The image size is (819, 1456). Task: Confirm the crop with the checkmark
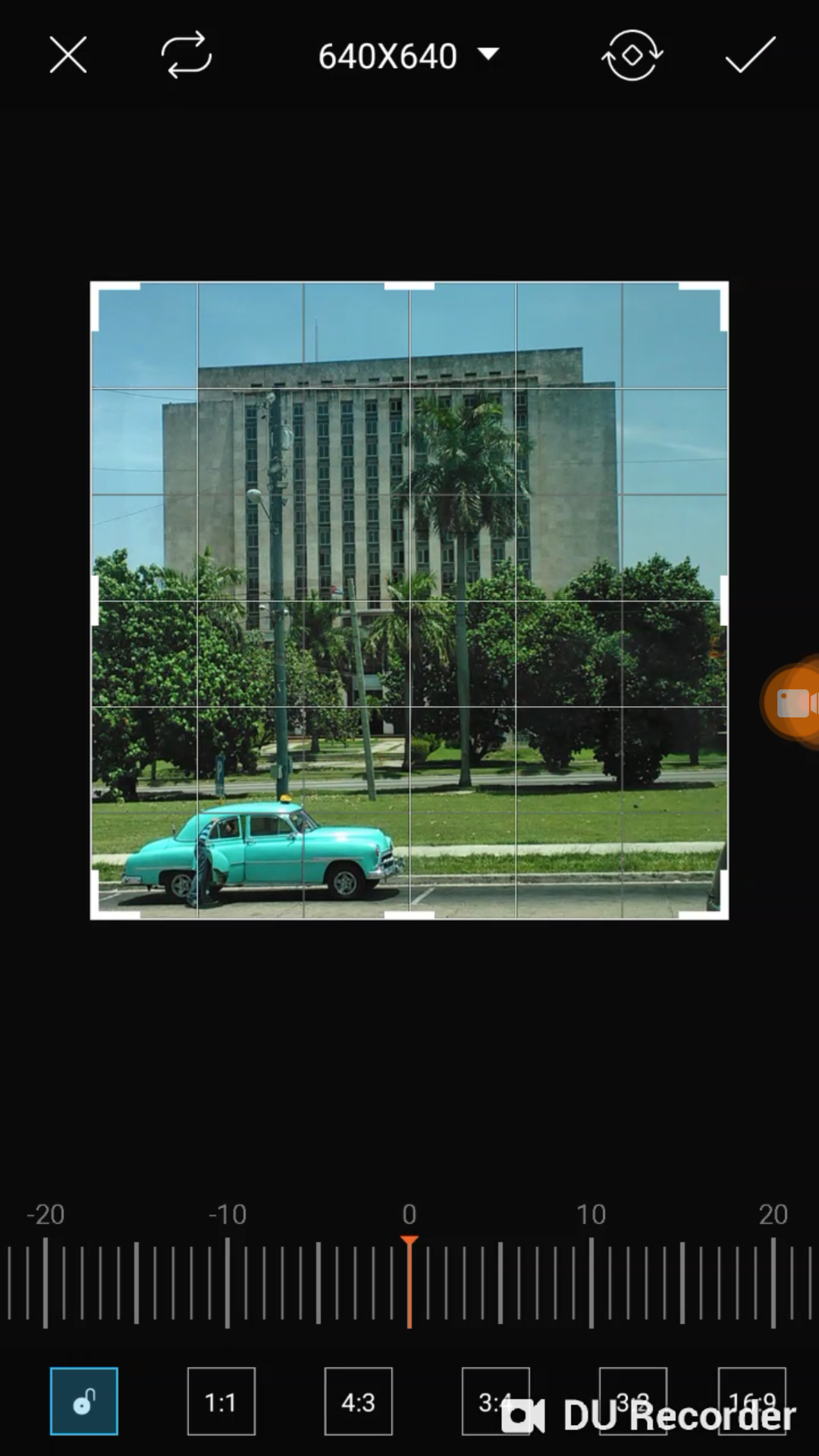pyautogui.click(x=750, y=55)
